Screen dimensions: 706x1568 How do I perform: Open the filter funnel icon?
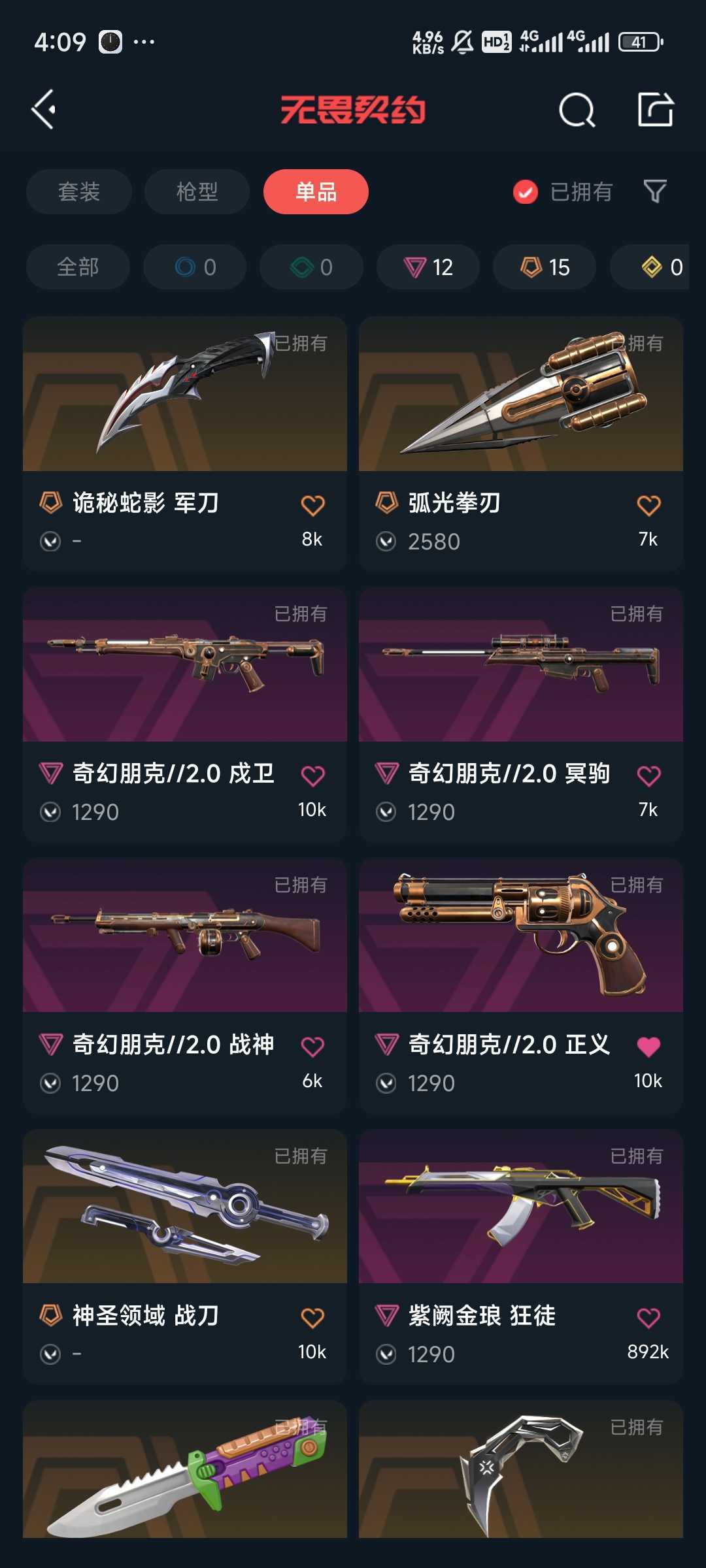tap(655, 191)
